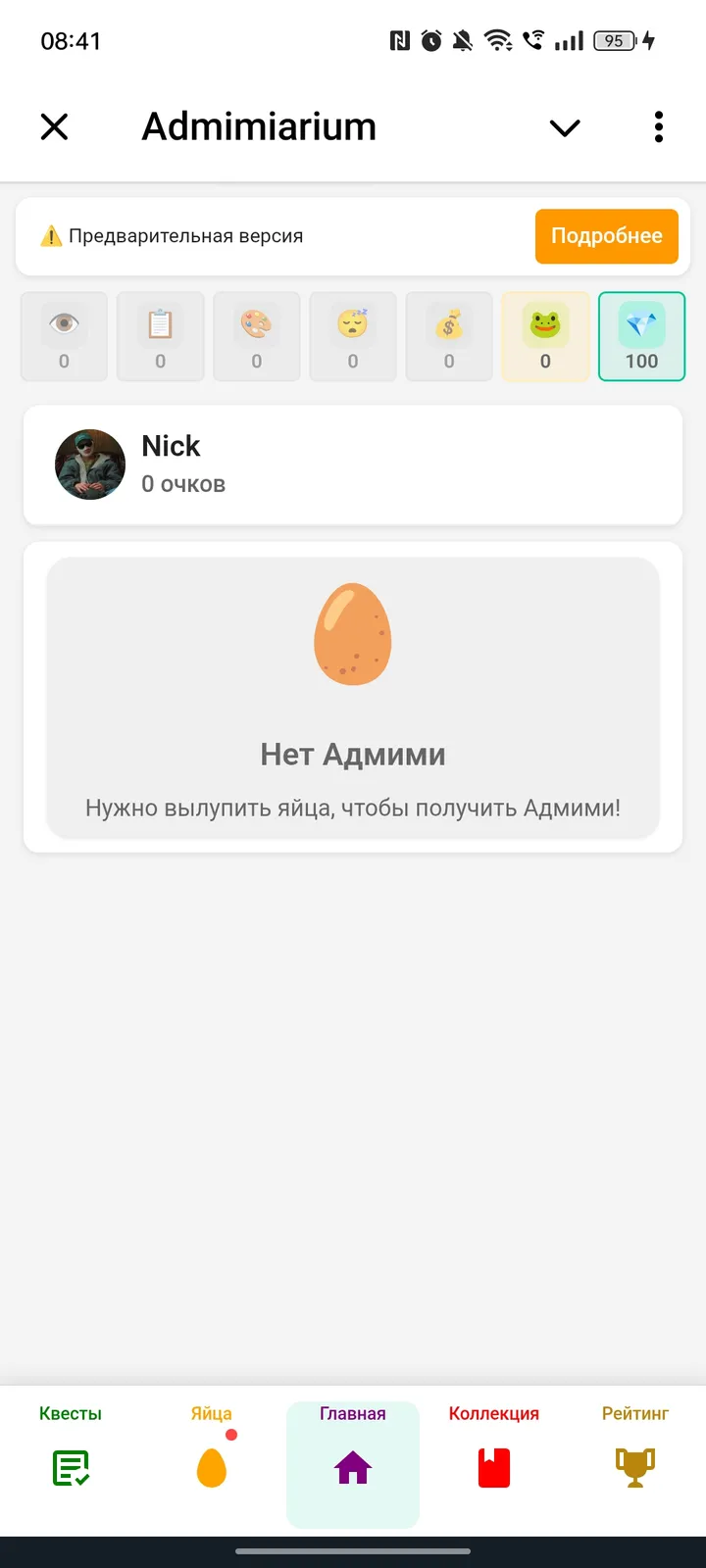Open Nick's profile avatar photo
The width and height of the screenshot is (706, 1568).
pos(89,464)
